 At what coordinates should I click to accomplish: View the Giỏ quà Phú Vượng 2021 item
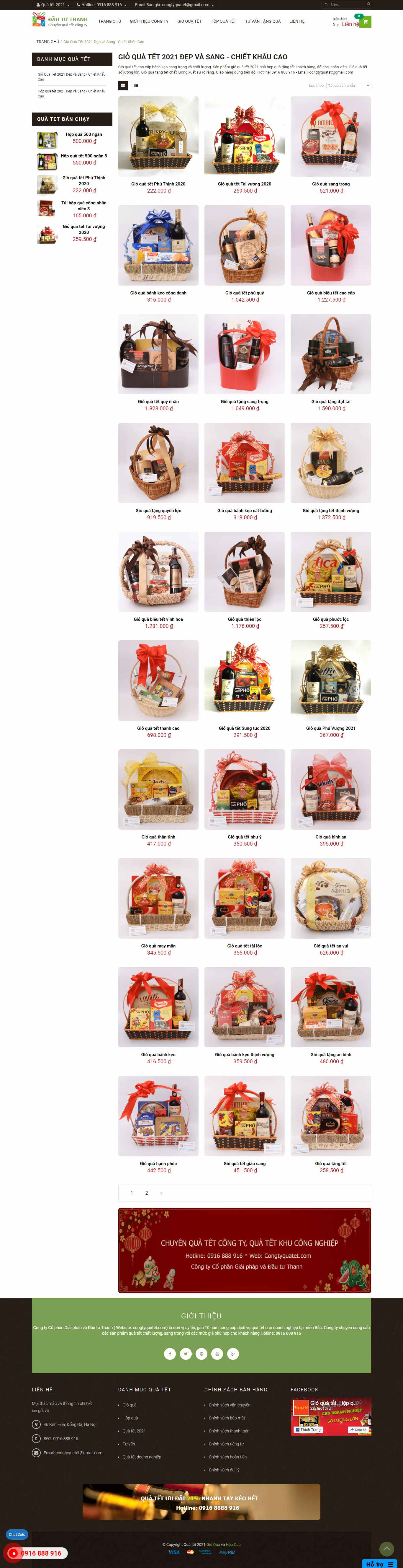point(331,728)
